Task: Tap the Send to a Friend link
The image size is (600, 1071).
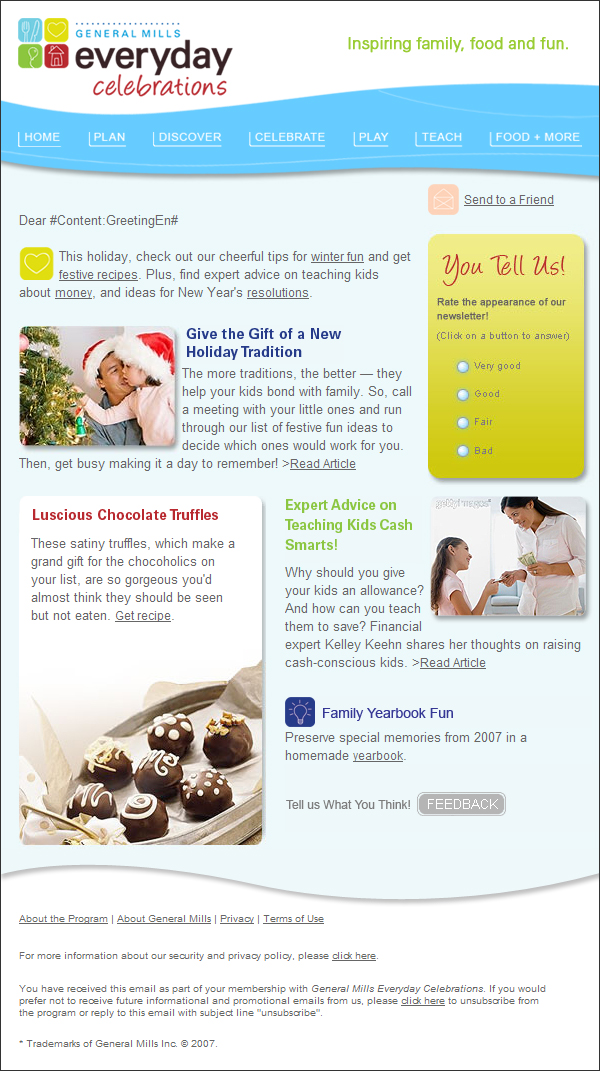Action: coord(508,200)
